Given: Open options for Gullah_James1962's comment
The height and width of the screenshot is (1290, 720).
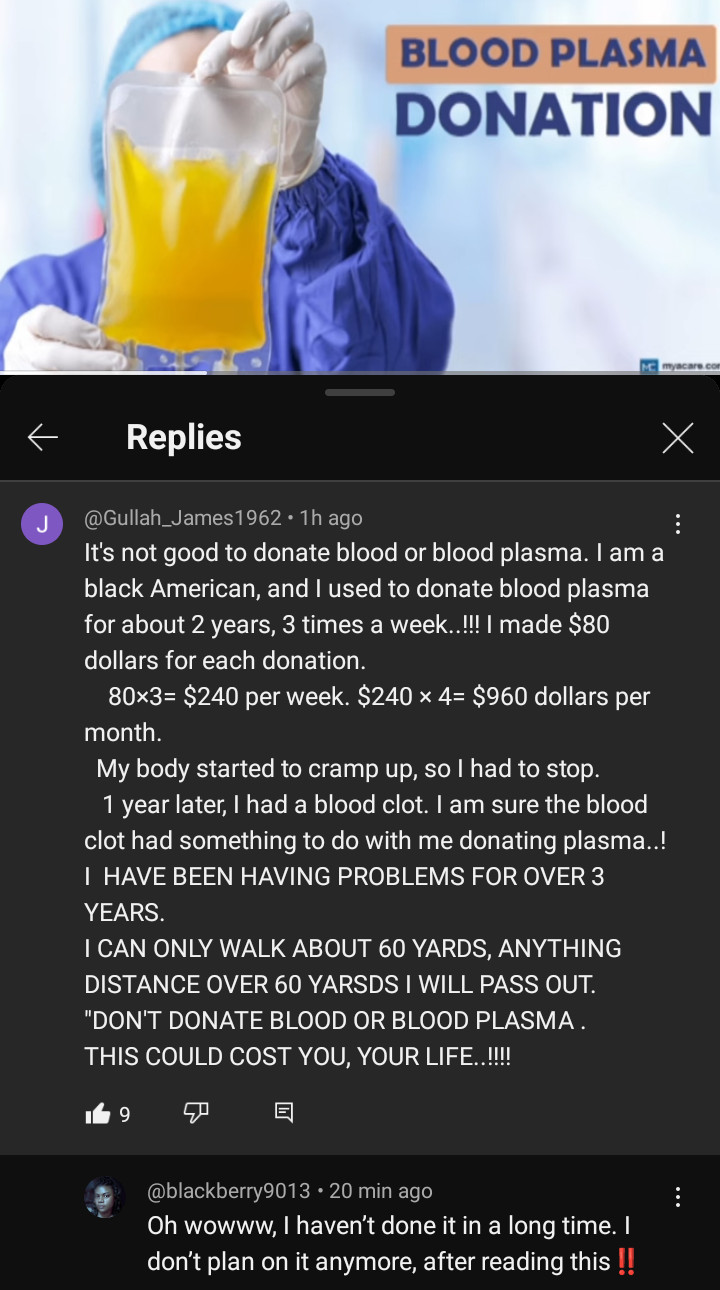Looking at the screenshot, I should [x=678, y=524].
